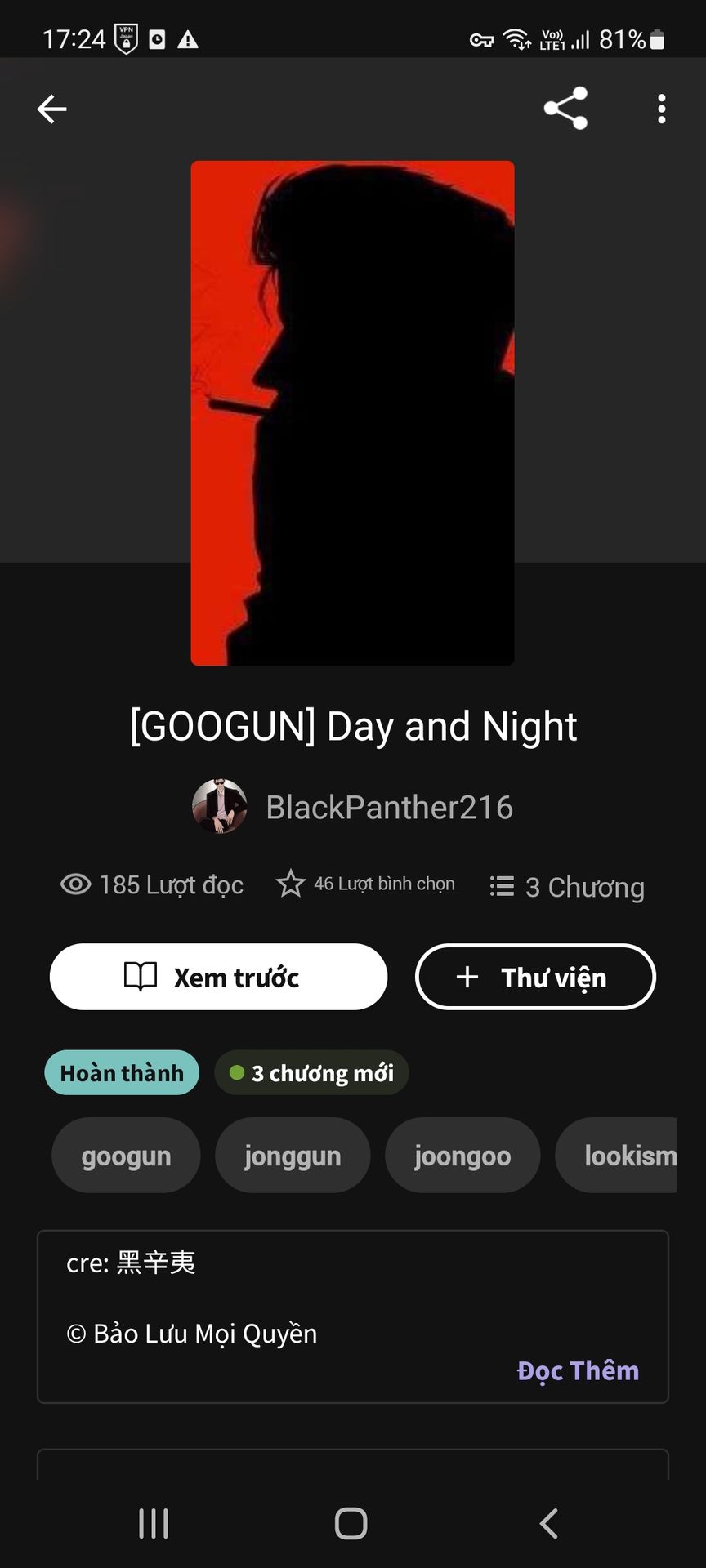This screenshot has height=1568, width=706.
Task: Go to the system home screen
Action: coord(351,1523)
